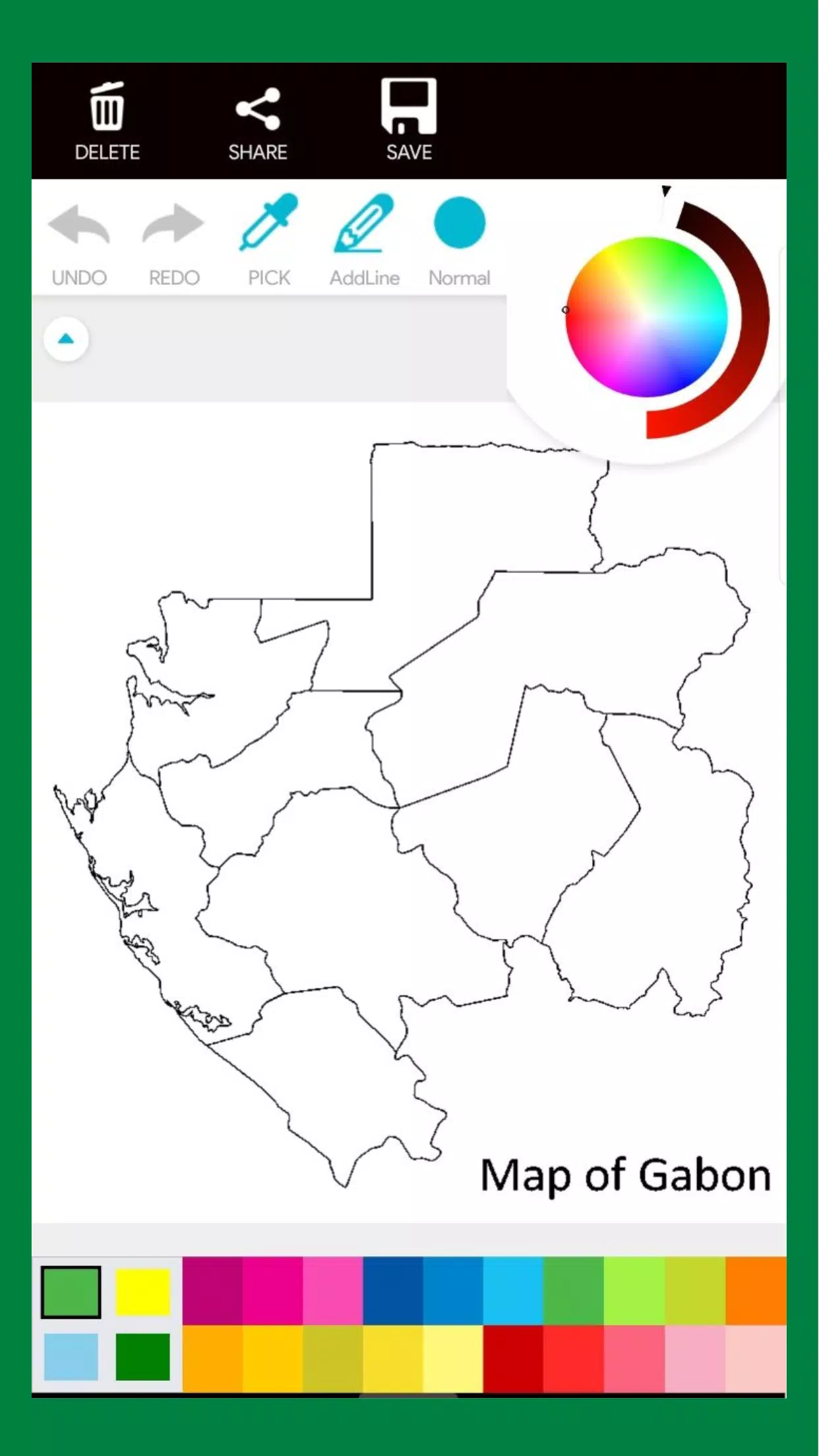The width and height of the screenshot is (819, 1456).
Task: Choose the lime green palette color
Action: [634, 1290]
